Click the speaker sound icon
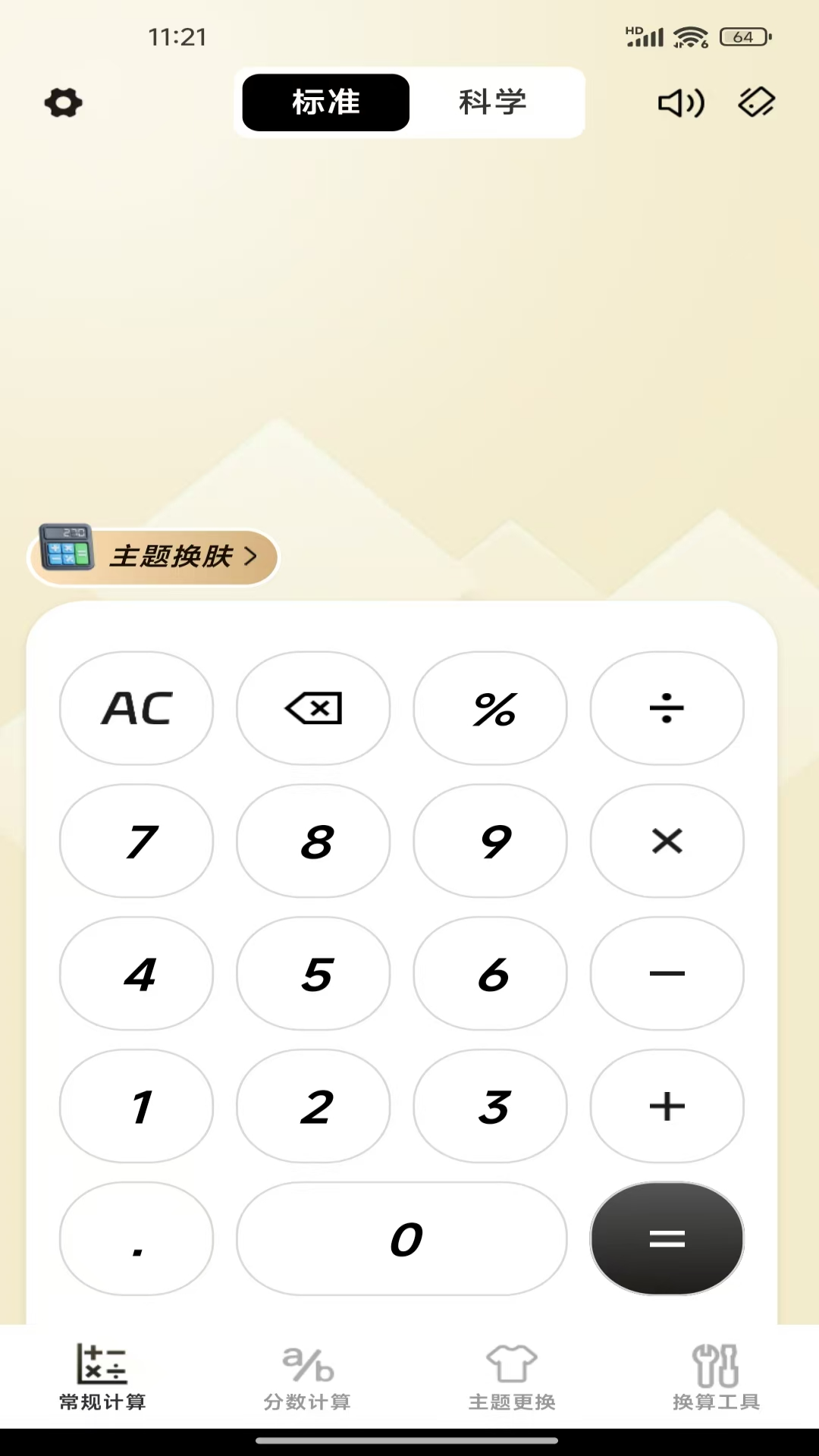This screenshot has width=819, height=1456. click(680, 103)
